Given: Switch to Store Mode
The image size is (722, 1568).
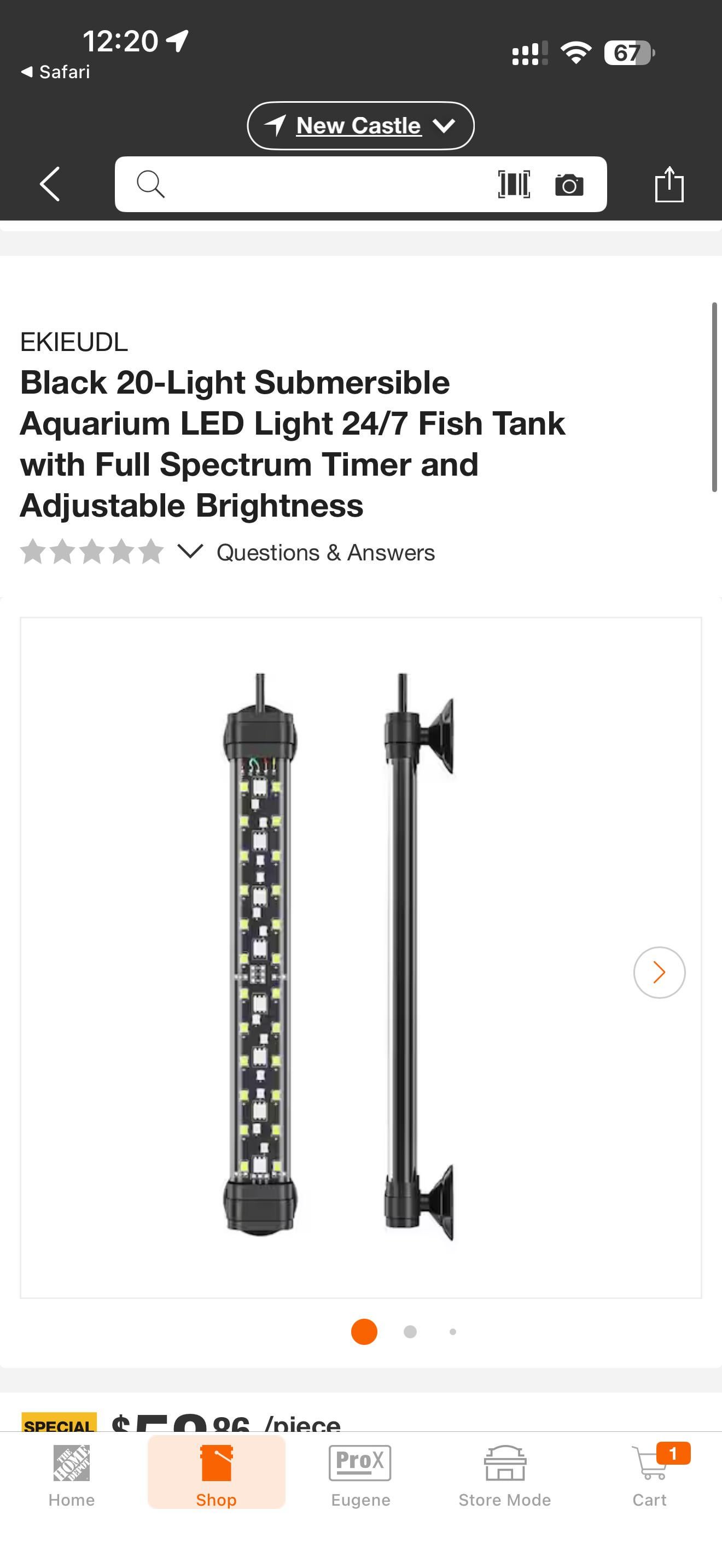Looking at the screenshot, I should tap(505, 1476).
